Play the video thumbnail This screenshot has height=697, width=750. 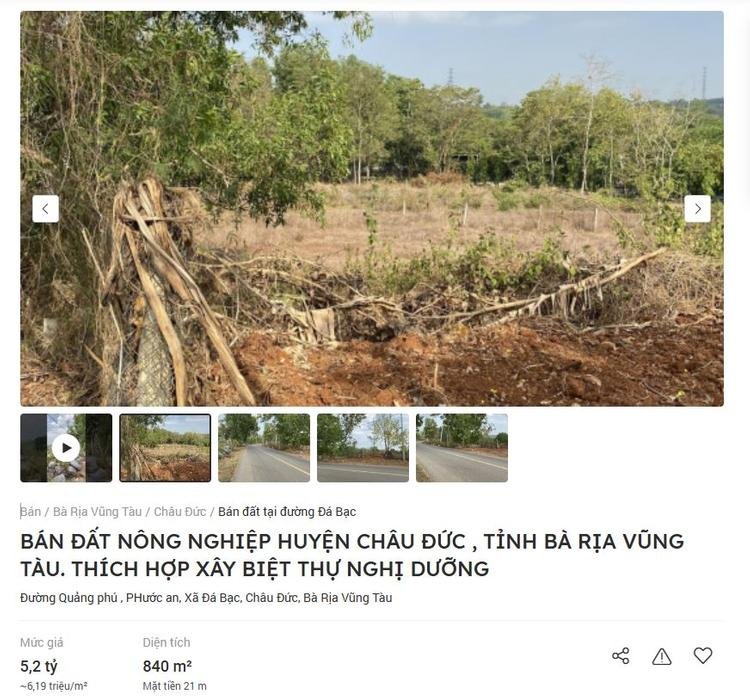[66, 448]
